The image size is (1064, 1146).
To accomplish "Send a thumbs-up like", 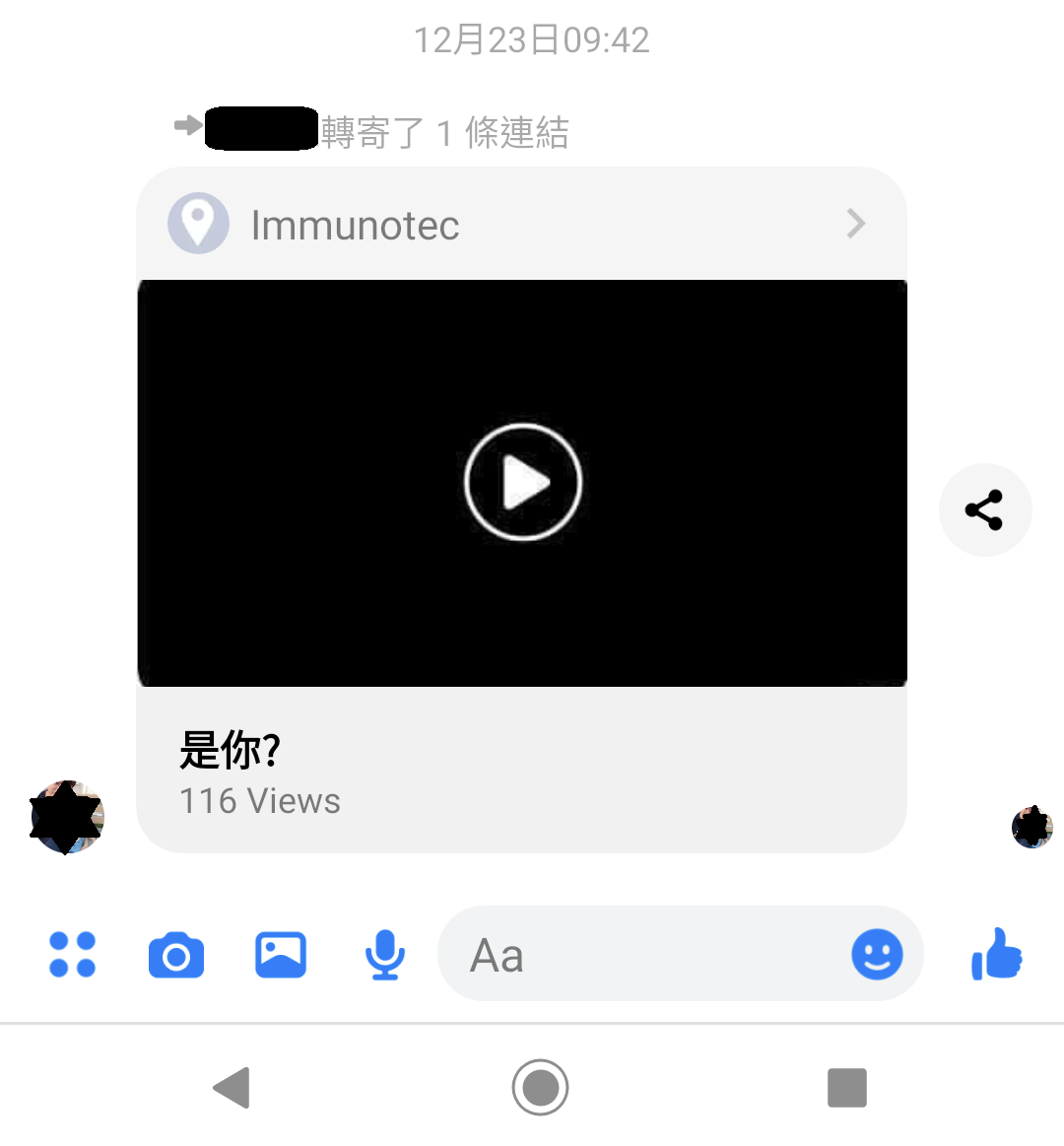I will (997, 954).
